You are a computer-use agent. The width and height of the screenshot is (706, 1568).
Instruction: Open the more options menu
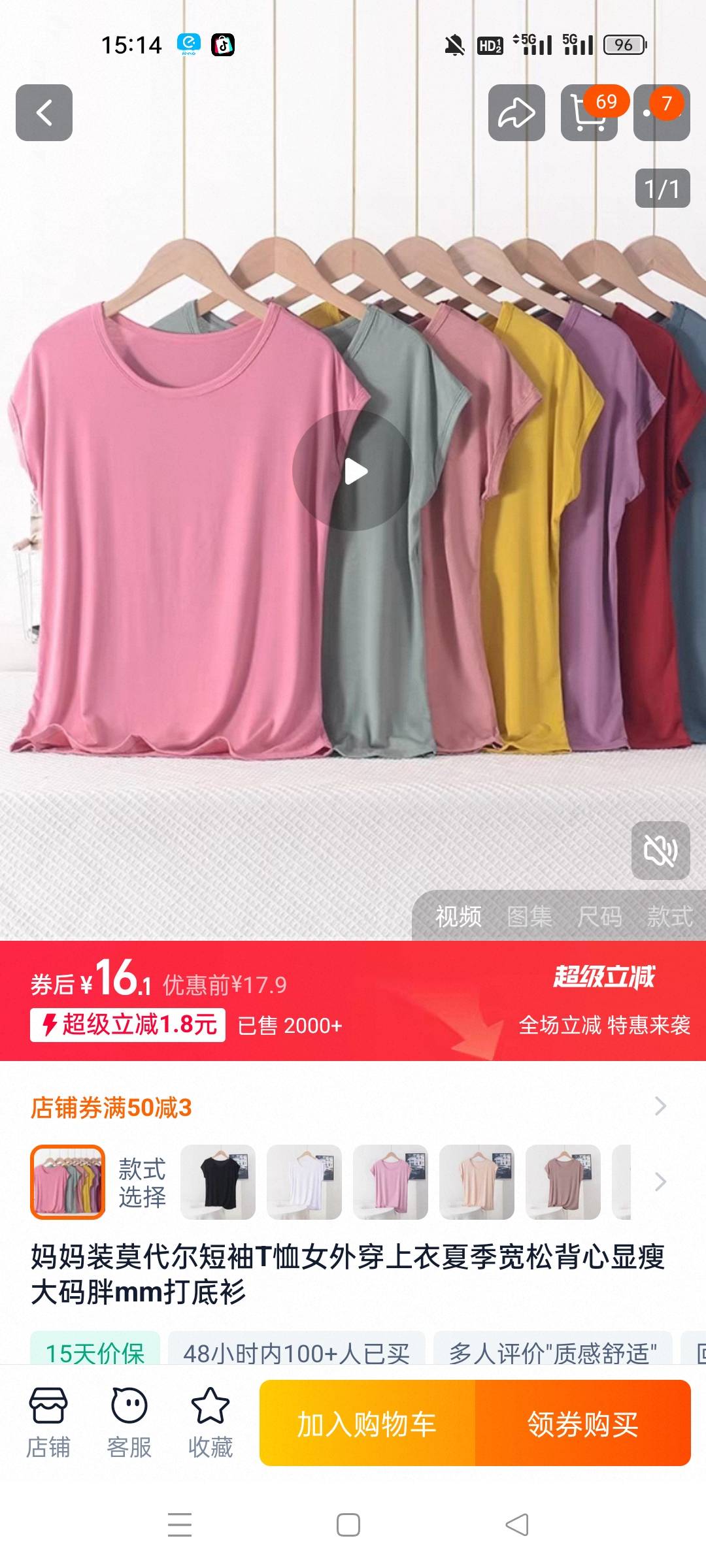(661, 114)
